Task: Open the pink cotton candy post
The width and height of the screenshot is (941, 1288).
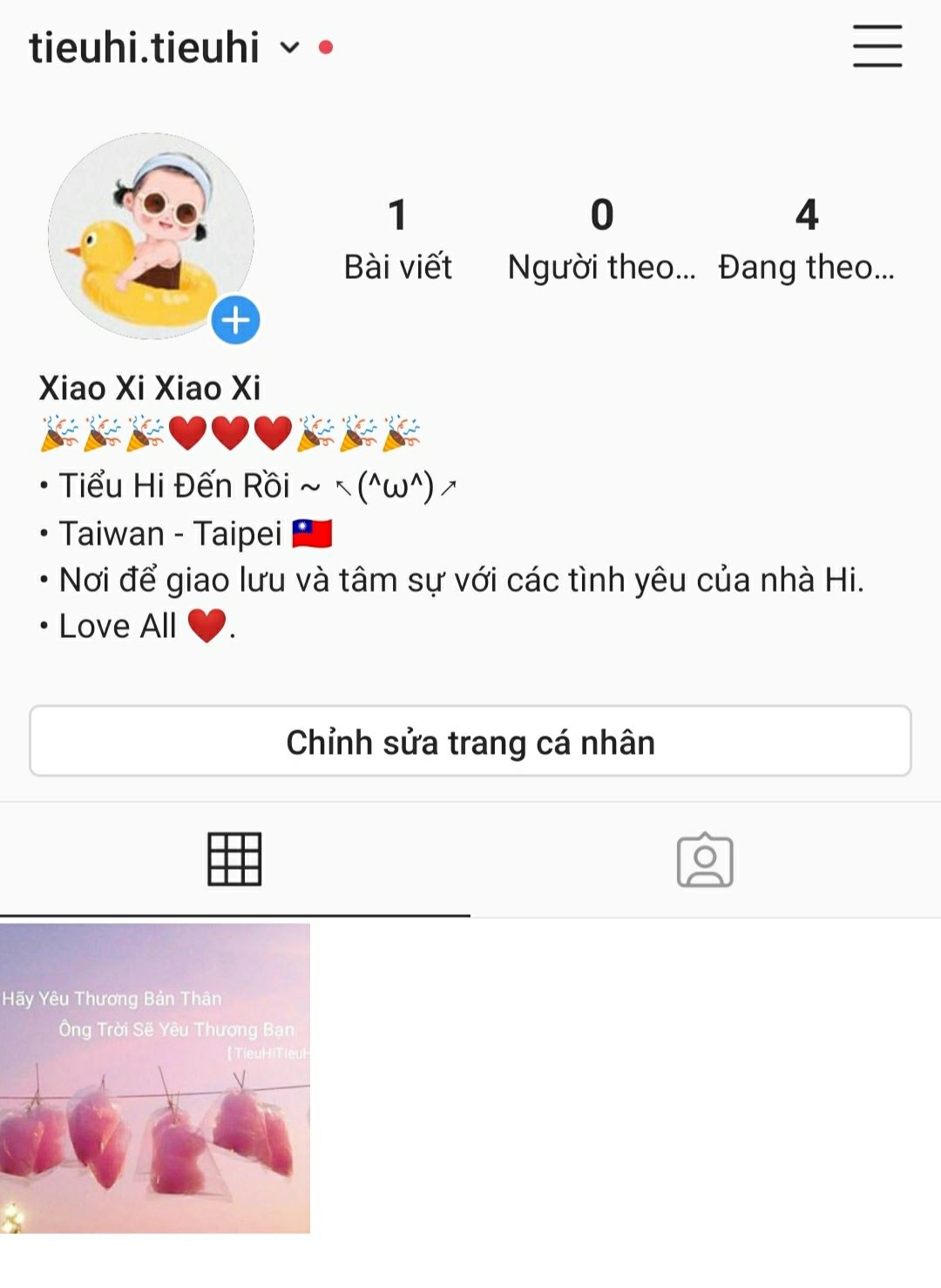Action: (155, 1078)
